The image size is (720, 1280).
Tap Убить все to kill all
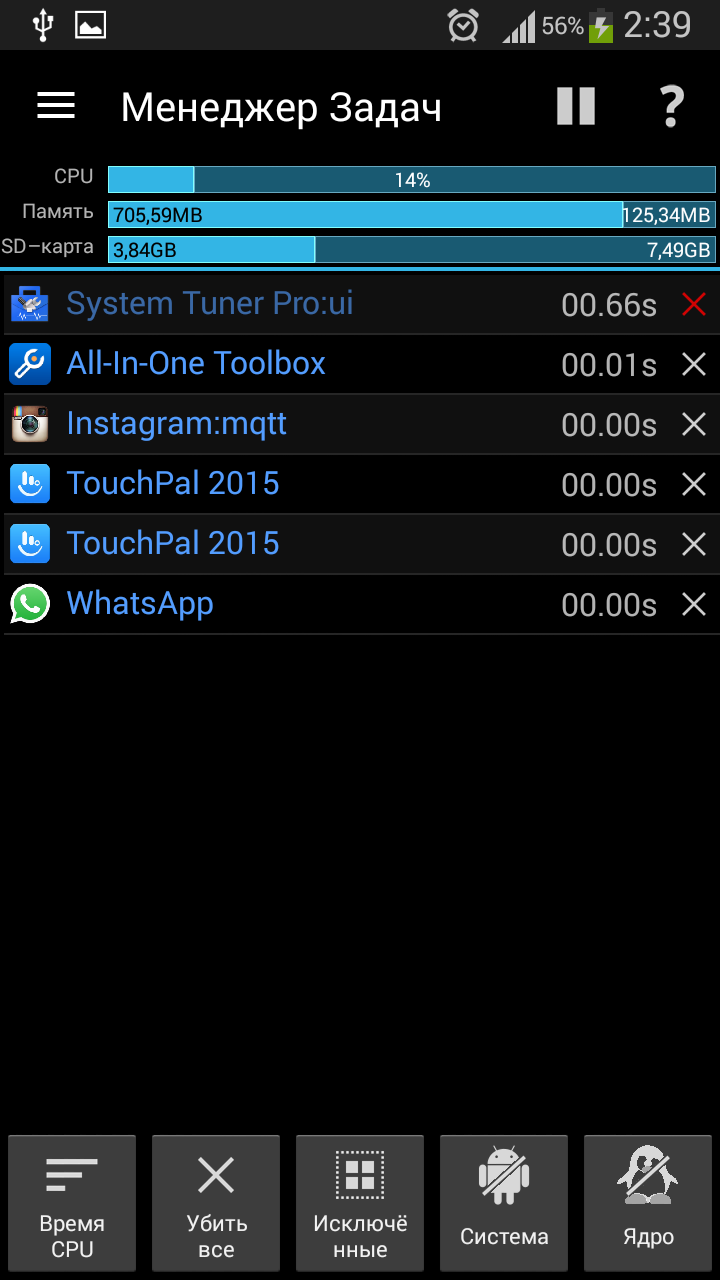pyautogui.click(x=216, y=1203)
